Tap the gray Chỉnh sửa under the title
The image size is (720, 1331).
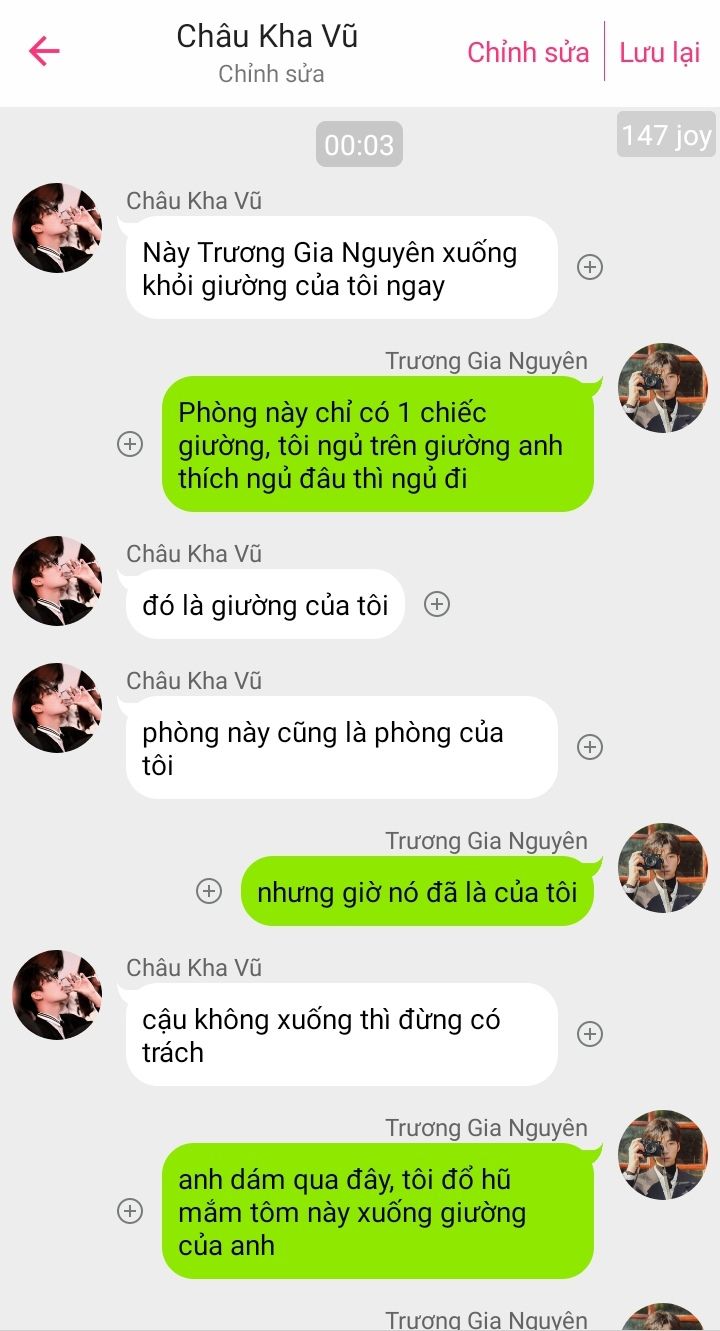click(271, 74)
